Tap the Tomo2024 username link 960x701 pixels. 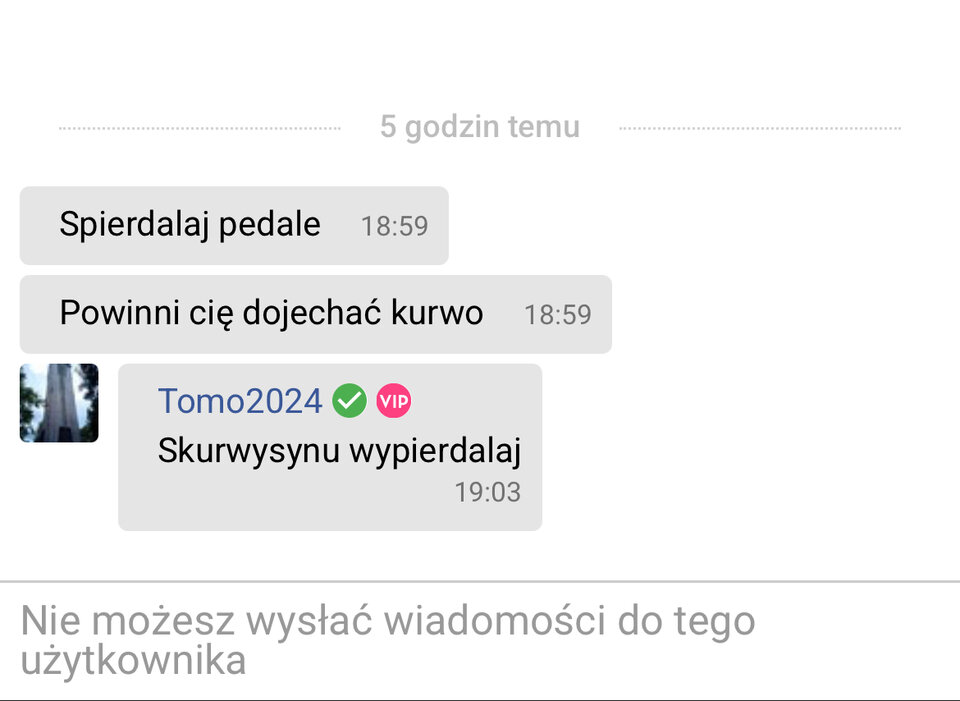click(x=240, y=401)
